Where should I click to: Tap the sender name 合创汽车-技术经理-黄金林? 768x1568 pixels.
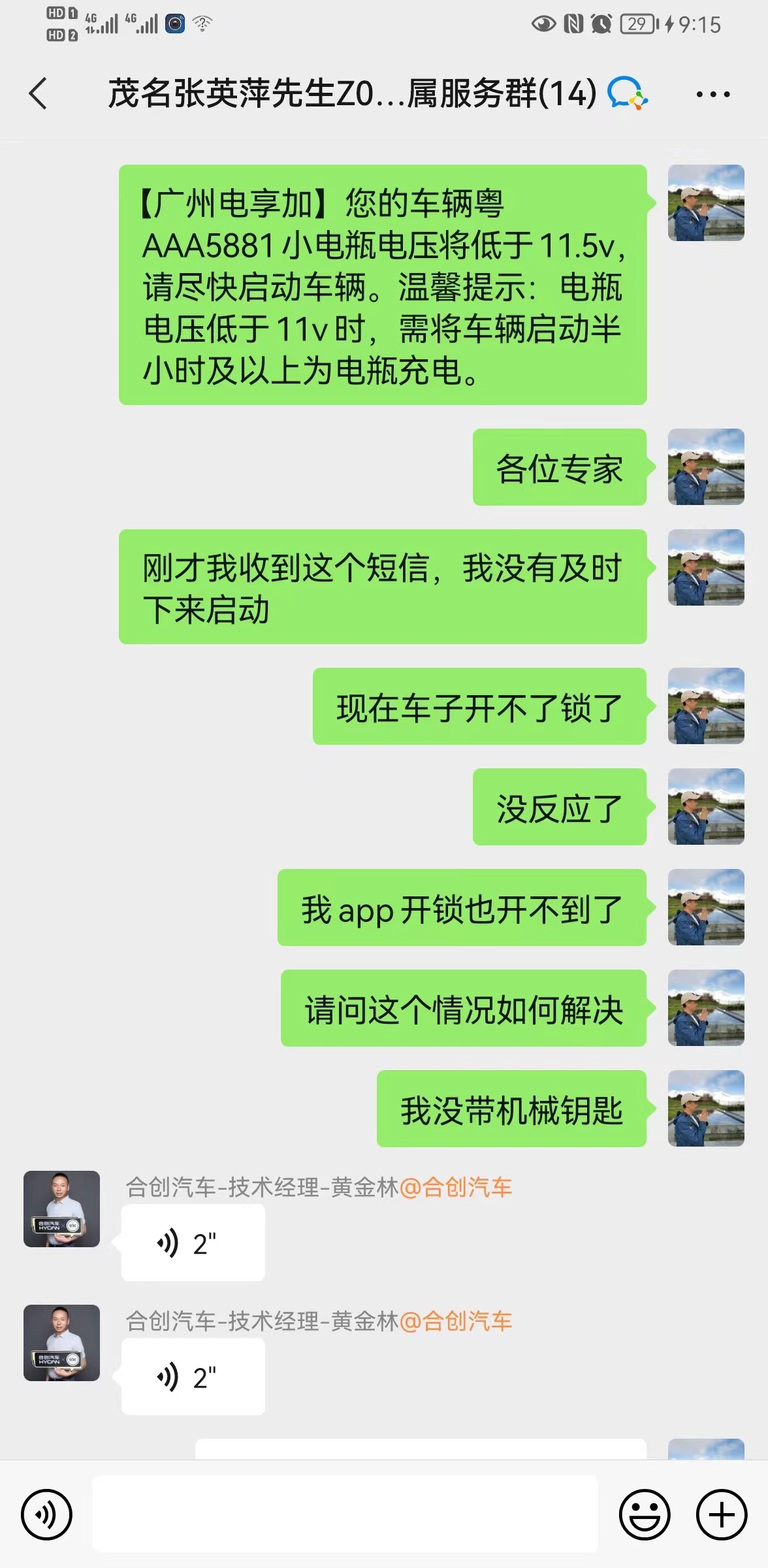(261, 1186)
